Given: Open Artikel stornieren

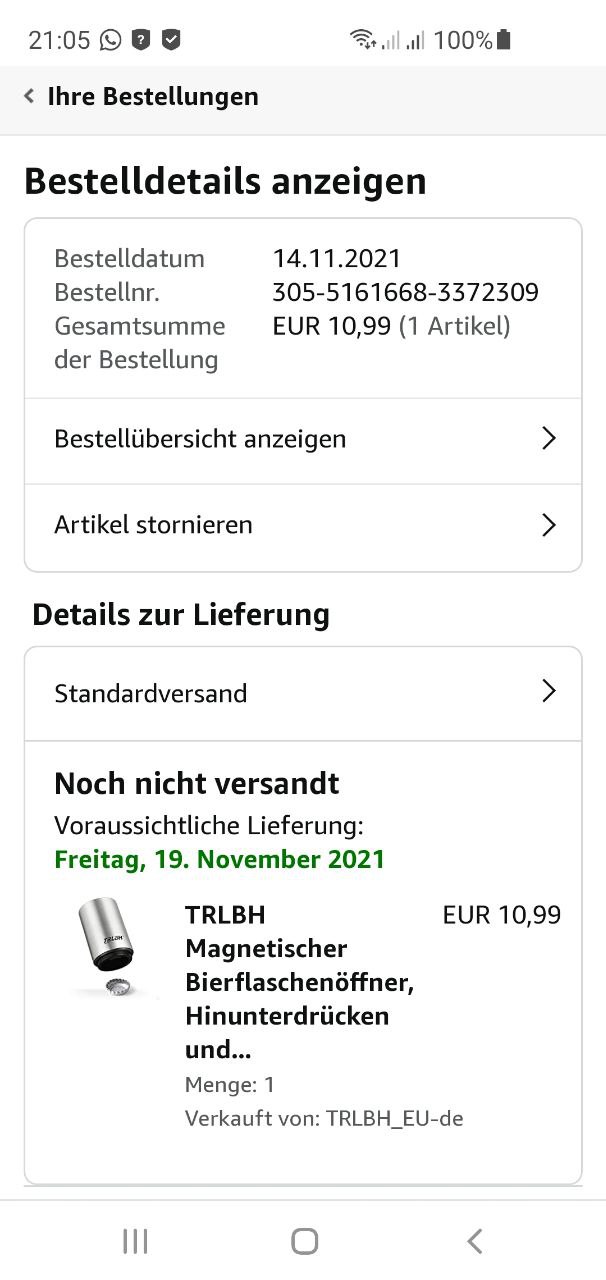Looking at the screenshot, I should pos(303,525).
